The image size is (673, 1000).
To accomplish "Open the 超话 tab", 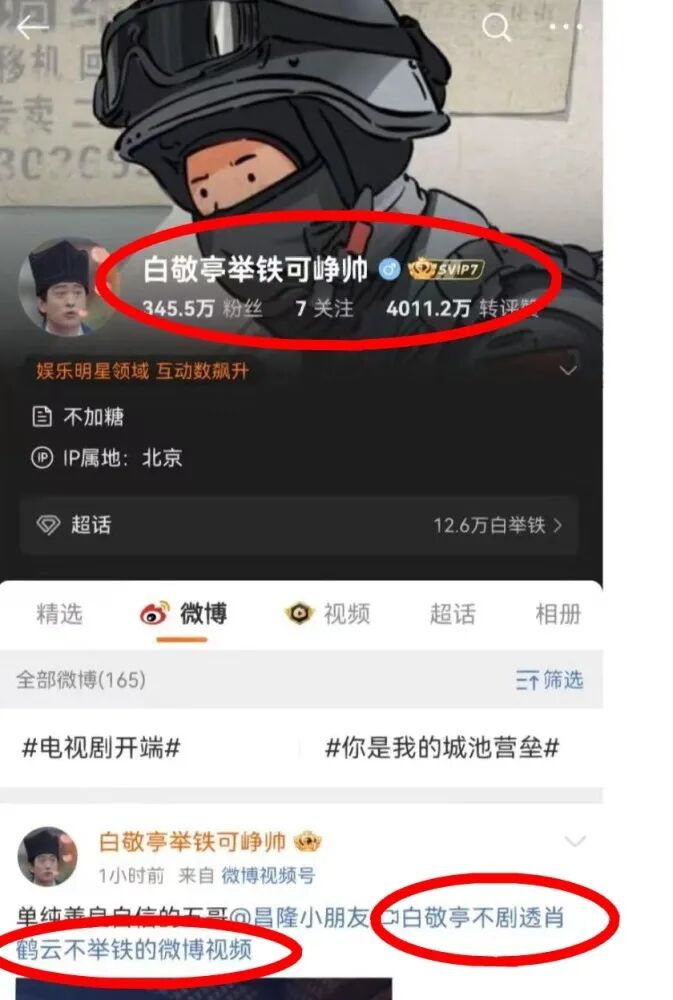I will point(452,614).
